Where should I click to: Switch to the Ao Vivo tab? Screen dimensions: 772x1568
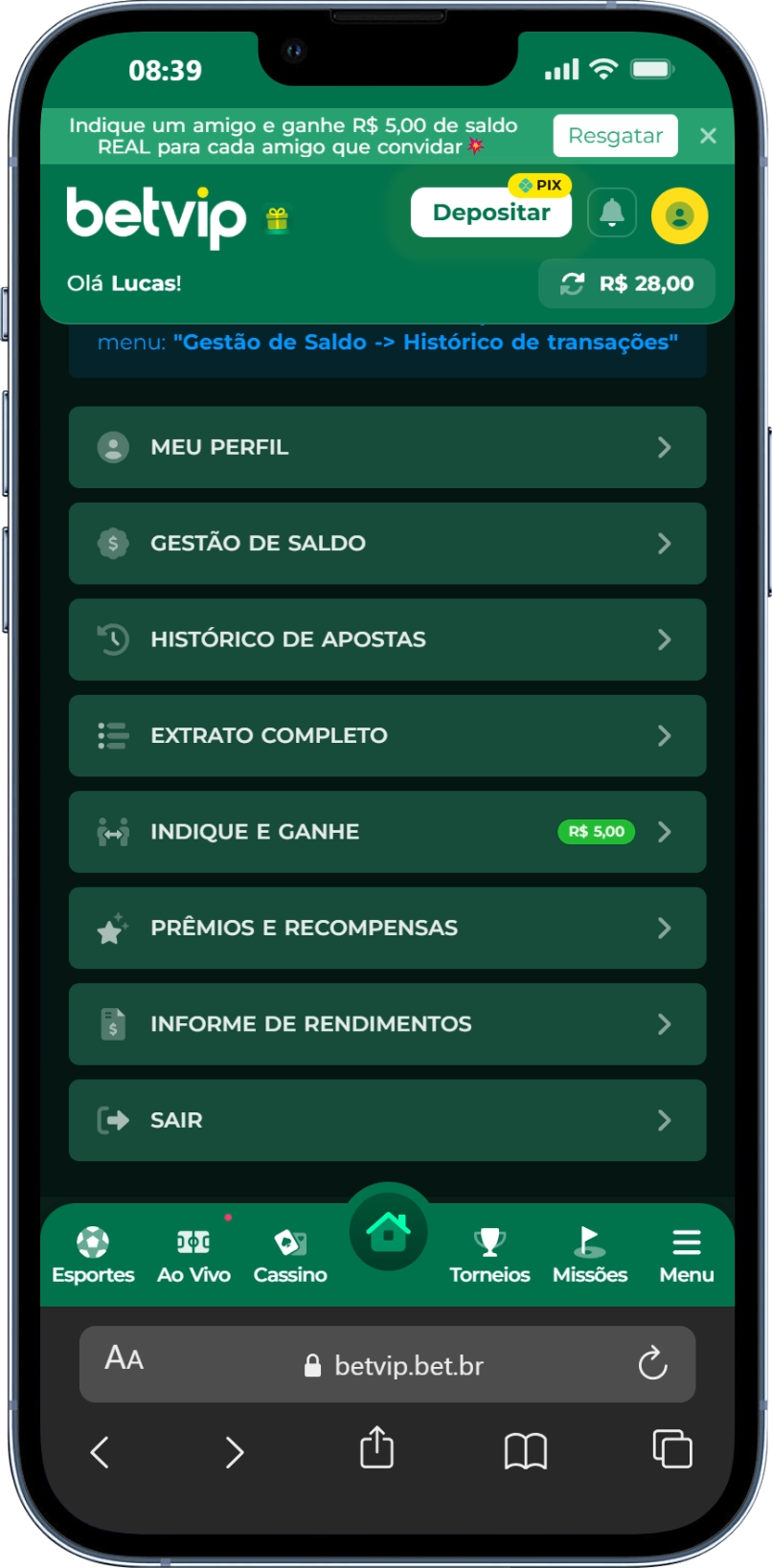click(193, 1255)
